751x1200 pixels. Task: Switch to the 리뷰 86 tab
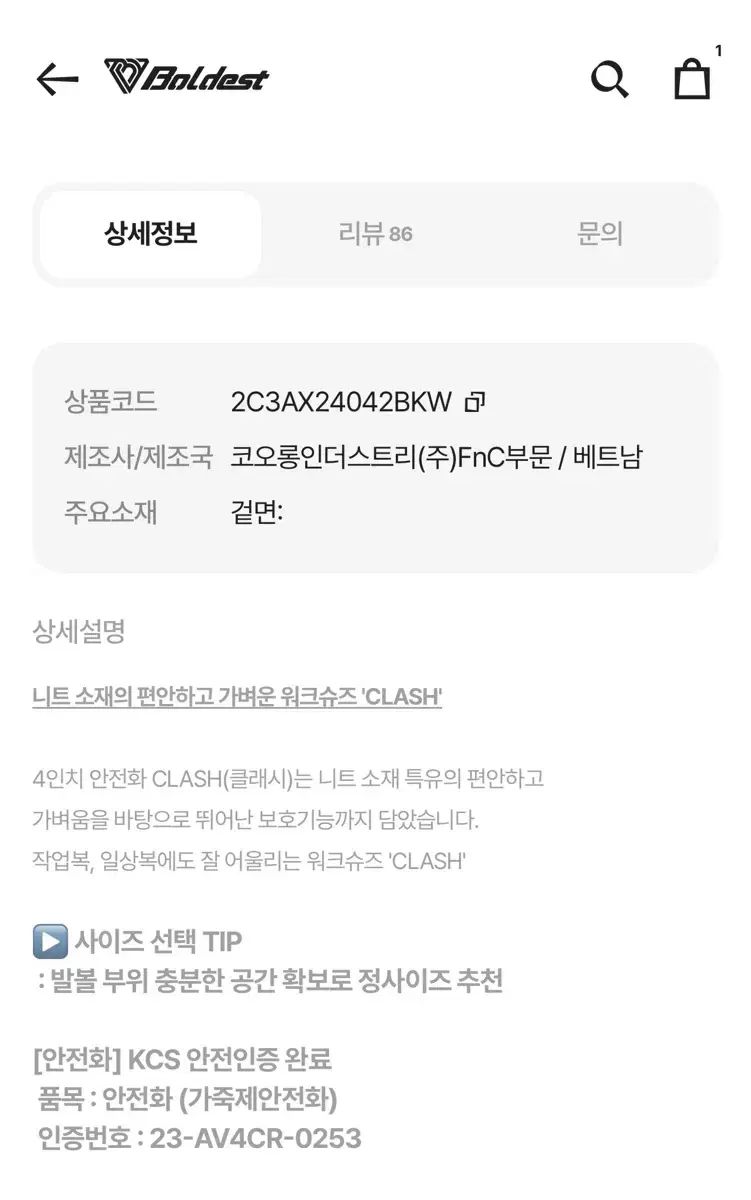(x=376, y=234)
